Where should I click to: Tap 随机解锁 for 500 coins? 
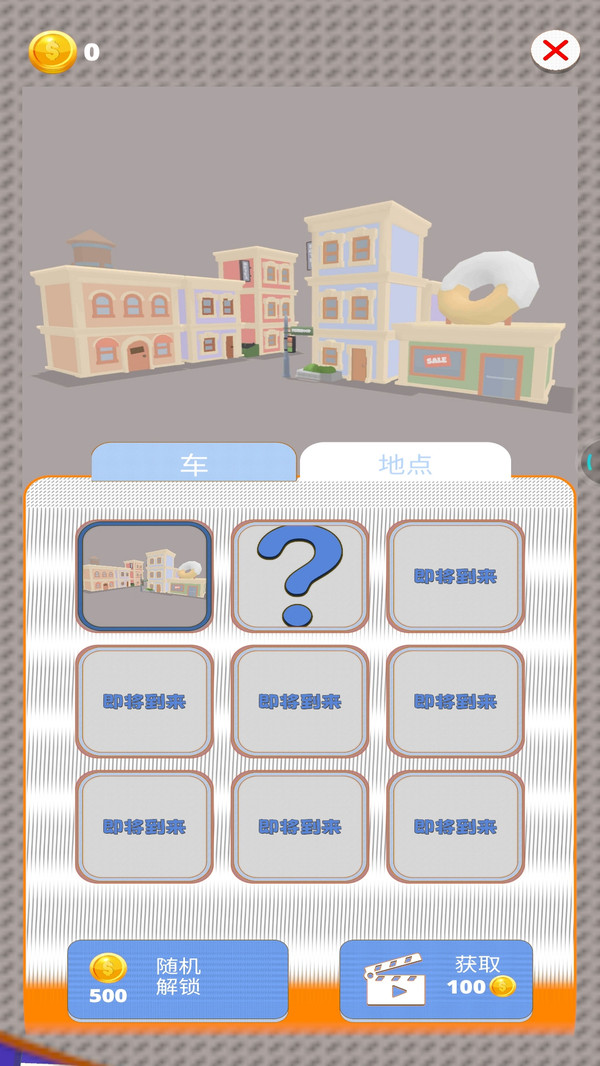[178, 979]
